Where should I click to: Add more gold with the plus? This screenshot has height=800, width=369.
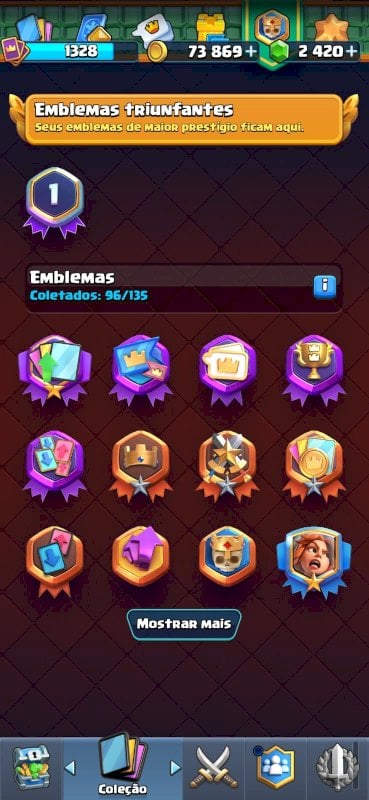point(251,51)
